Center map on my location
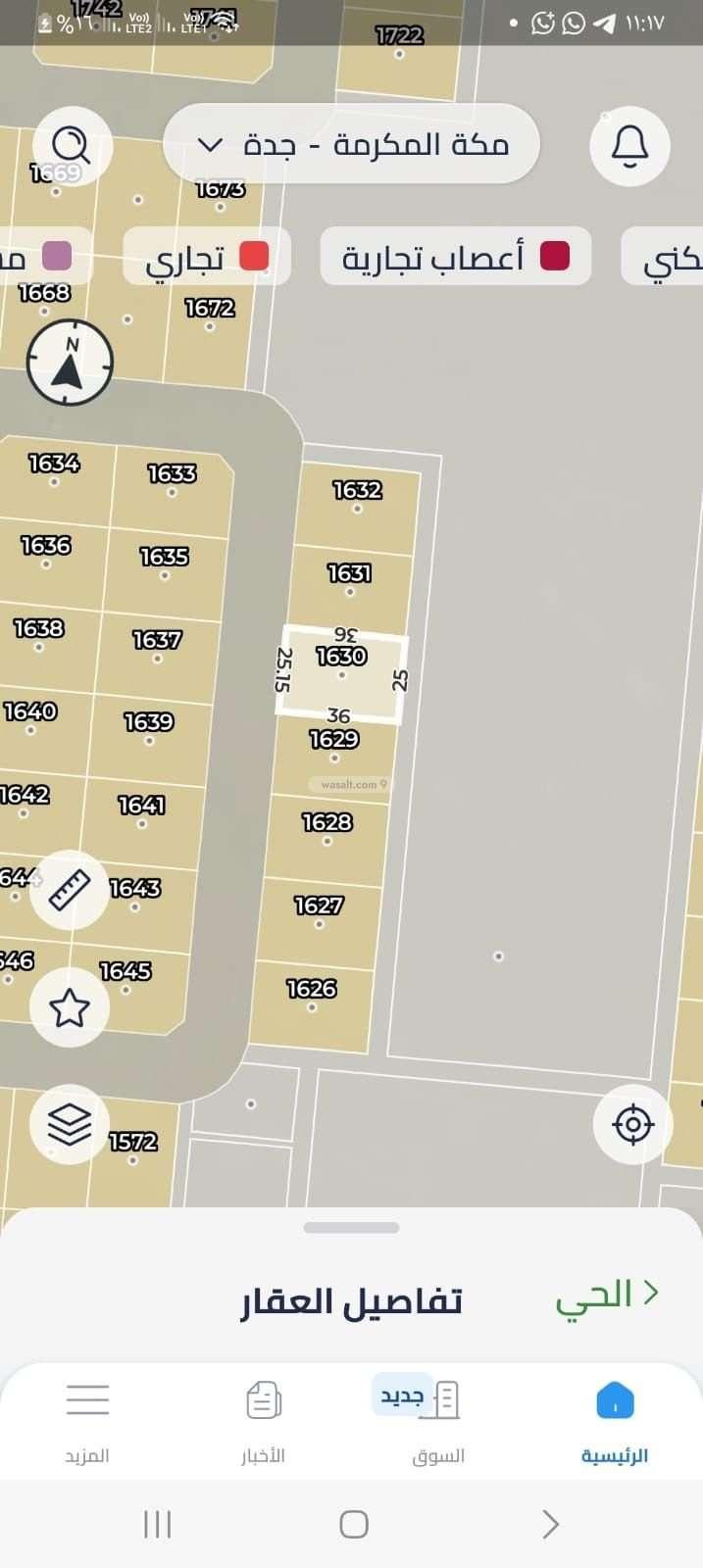 632,1124
